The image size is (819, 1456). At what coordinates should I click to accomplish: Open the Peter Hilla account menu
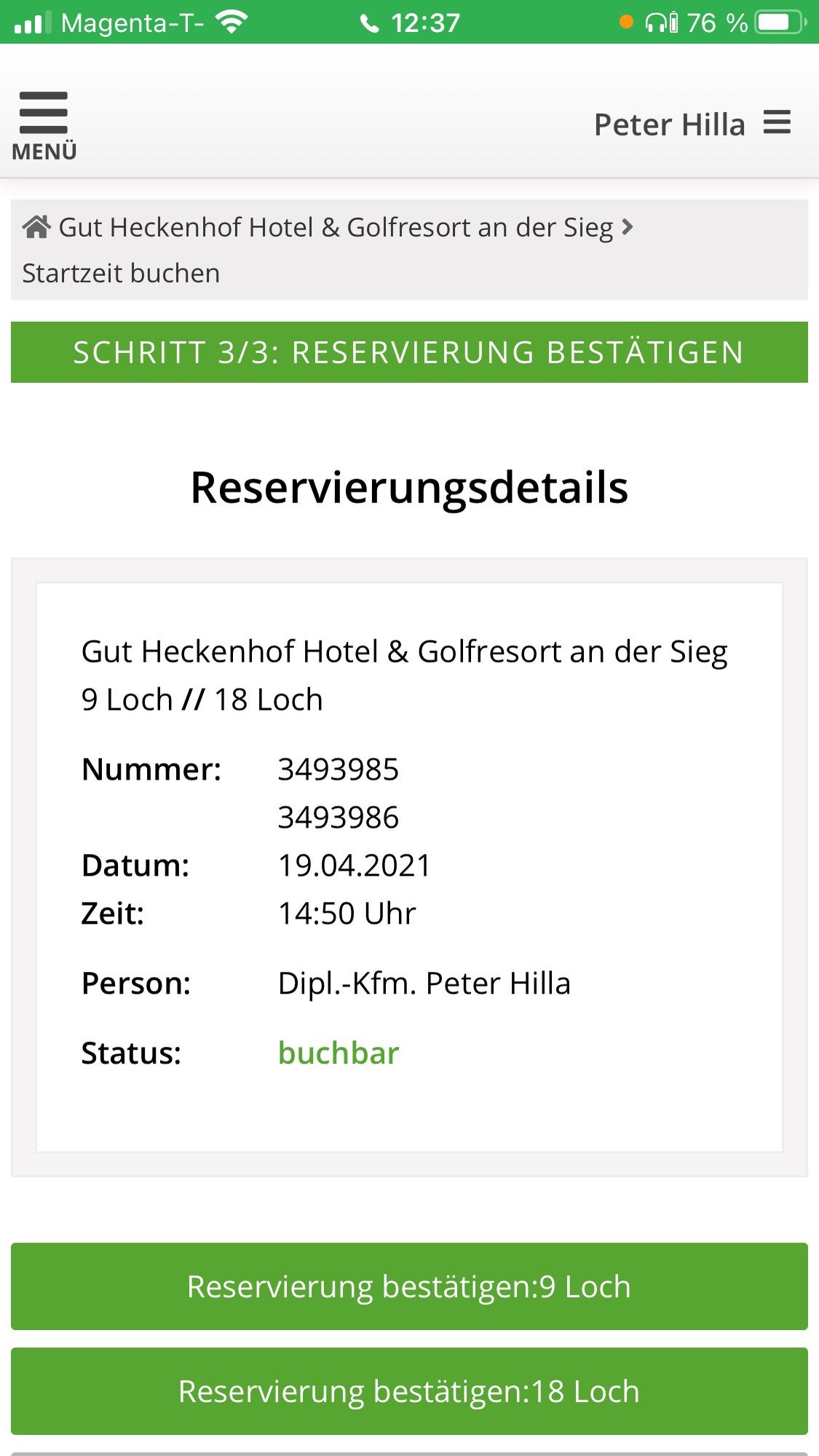click(x=692, y=124)
